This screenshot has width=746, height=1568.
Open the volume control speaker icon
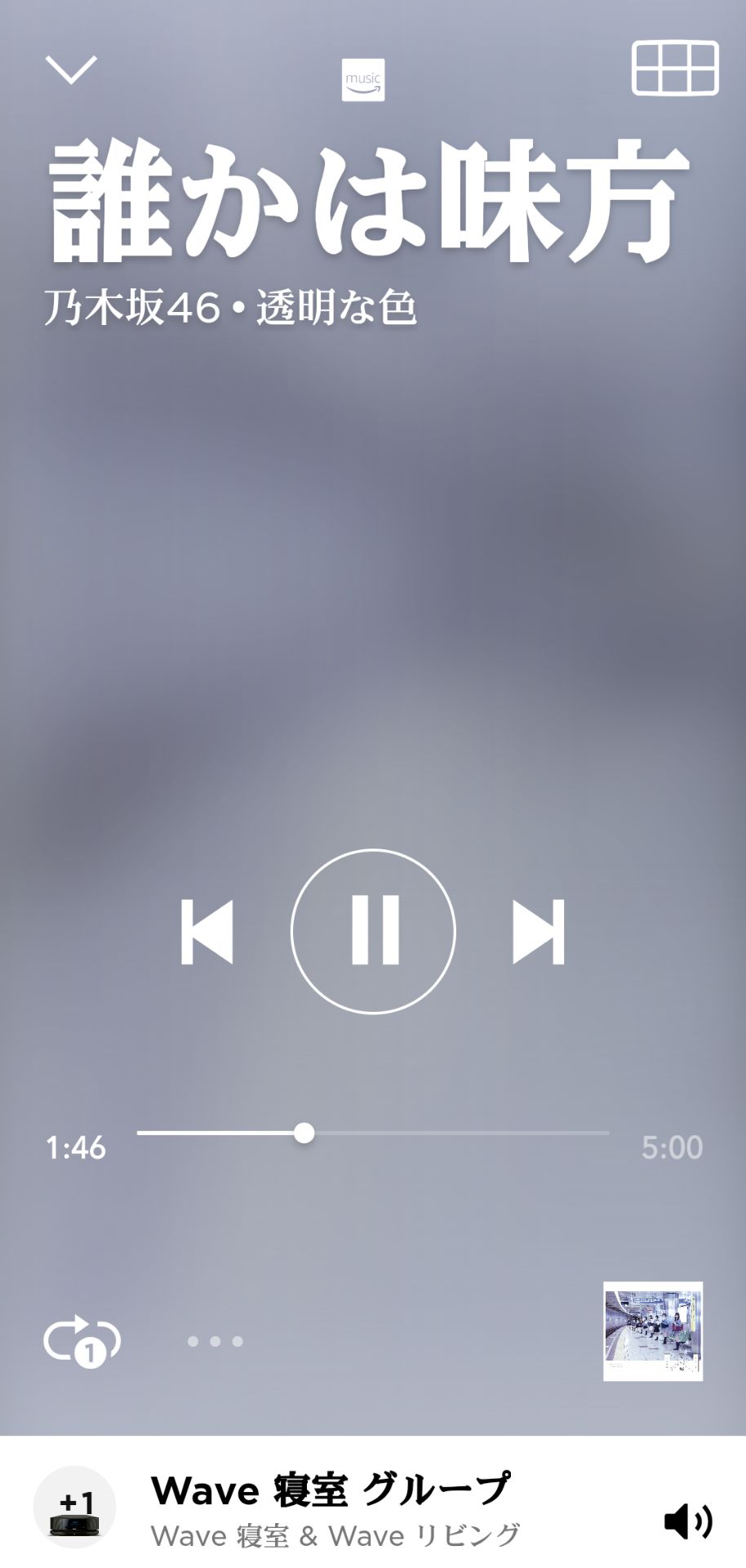coord(687,1521)
